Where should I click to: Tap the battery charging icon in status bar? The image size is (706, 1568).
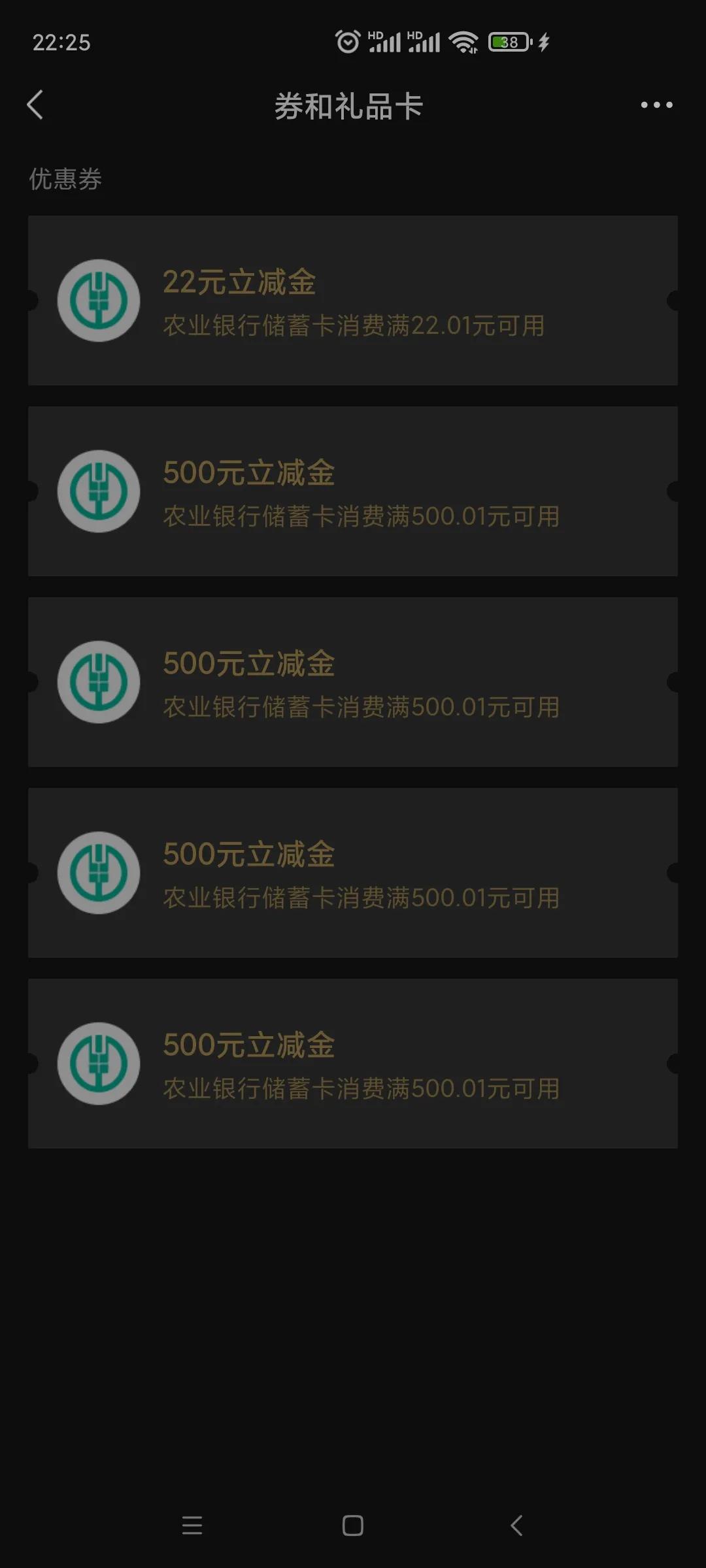pos(544,41)
